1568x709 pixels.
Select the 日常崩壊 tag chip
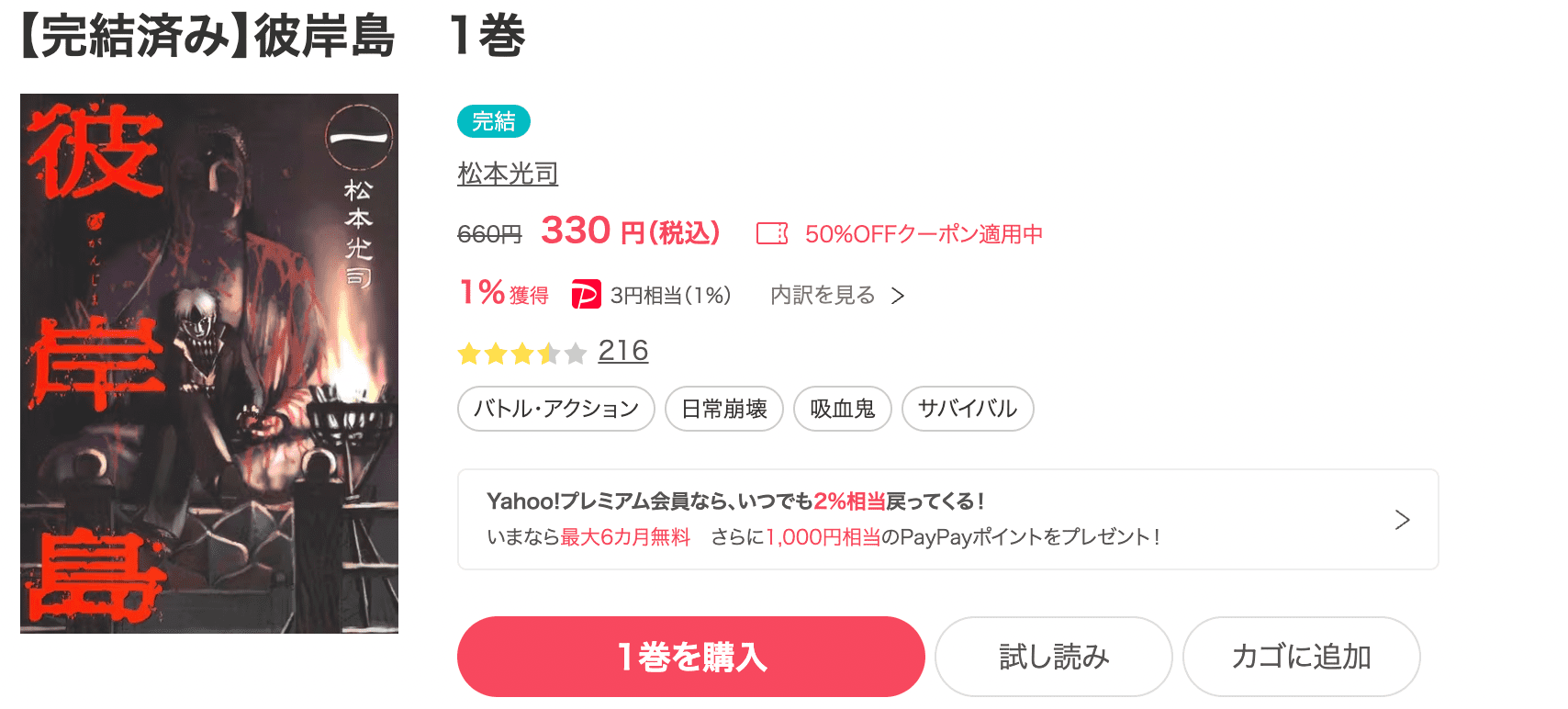(x=723, y=409)
